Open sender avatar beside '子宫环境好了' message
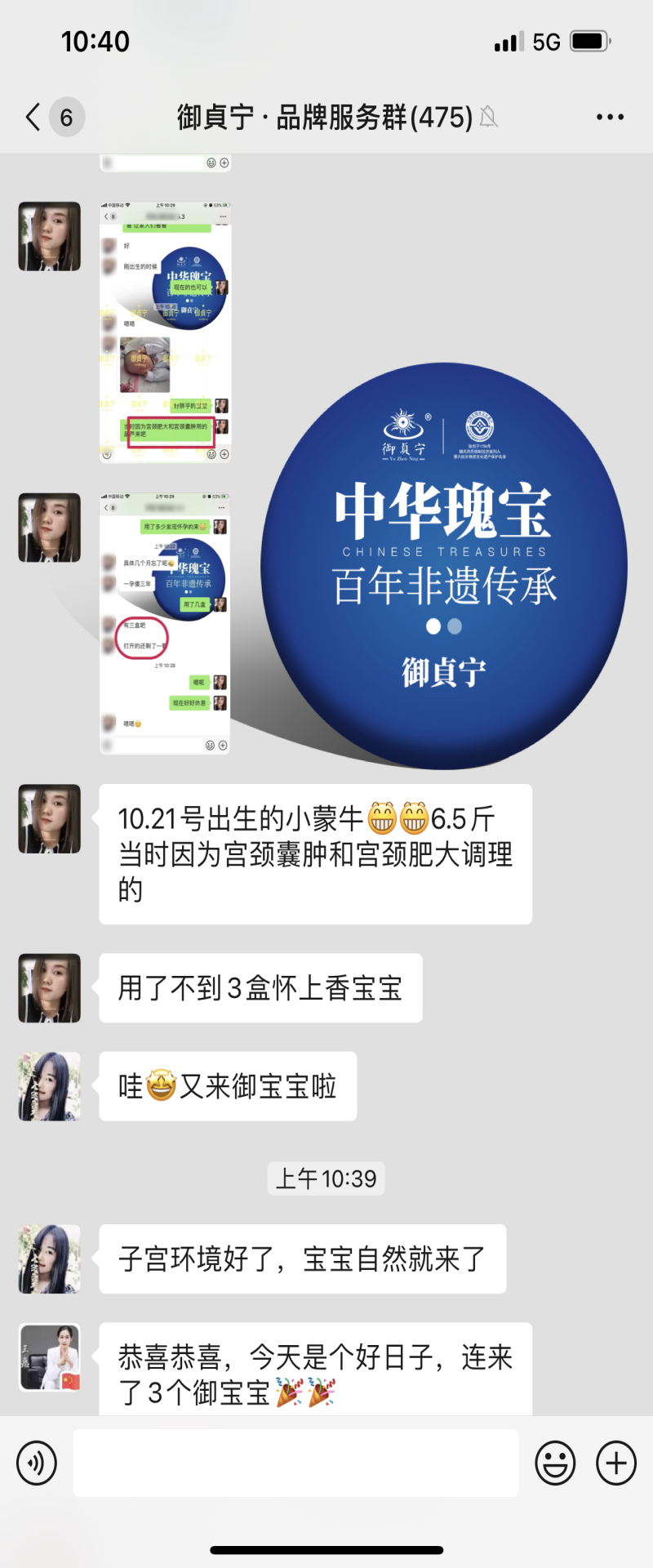This screenshot has height=1568, width=653. pyautogui.click(x=50, y=1258)
